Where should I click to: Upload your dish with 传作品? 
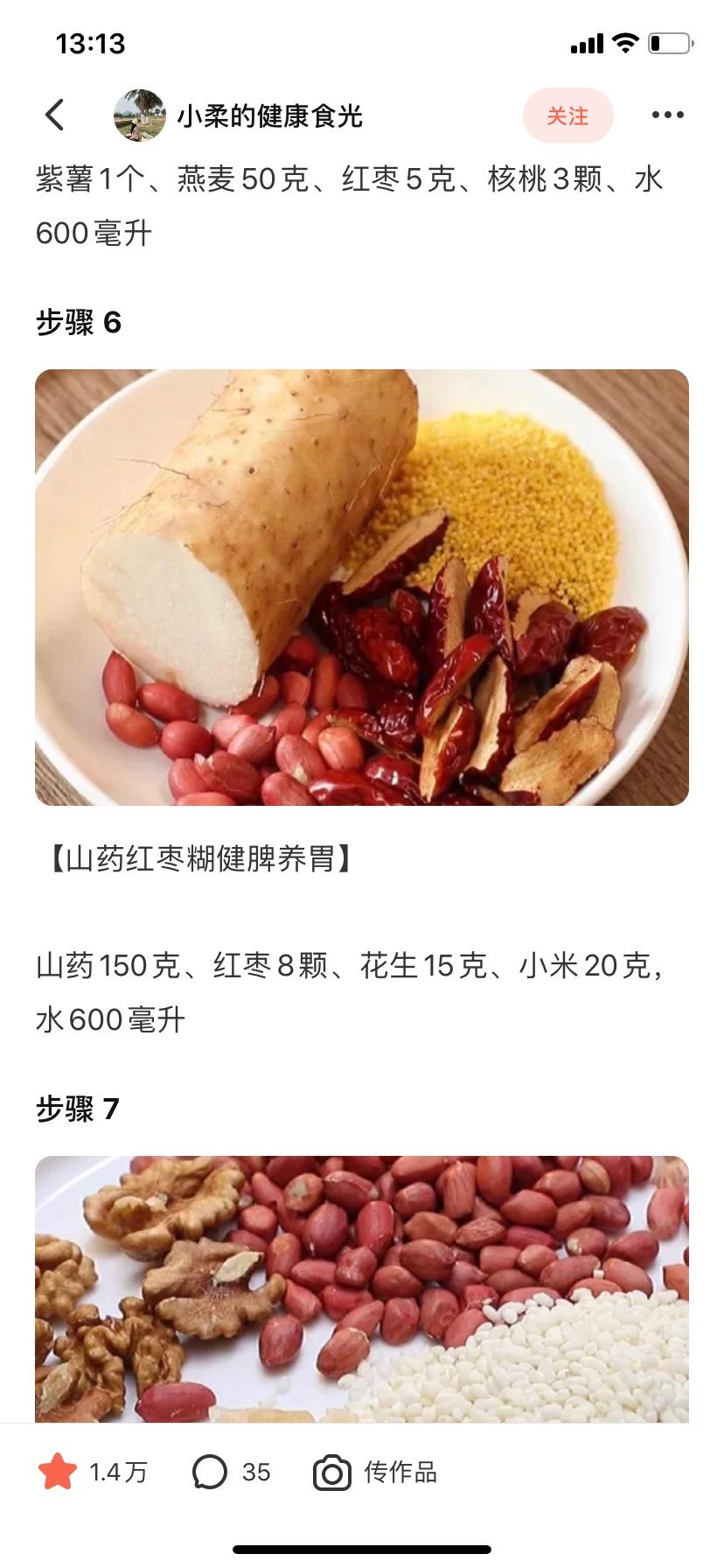[375, 1473]
